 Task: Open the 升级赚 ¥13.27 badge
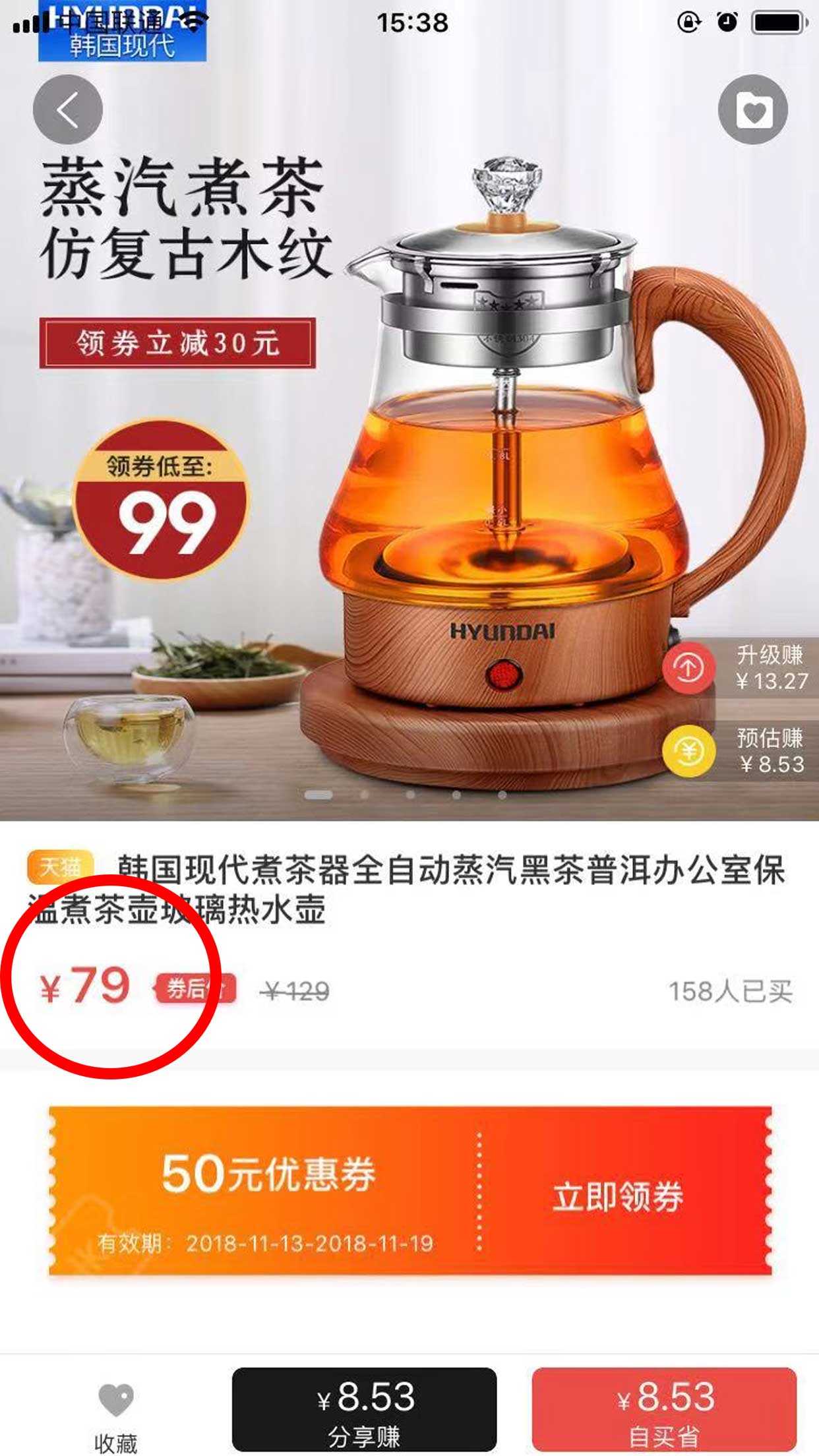pyautogui.click(x=742, y=668)
